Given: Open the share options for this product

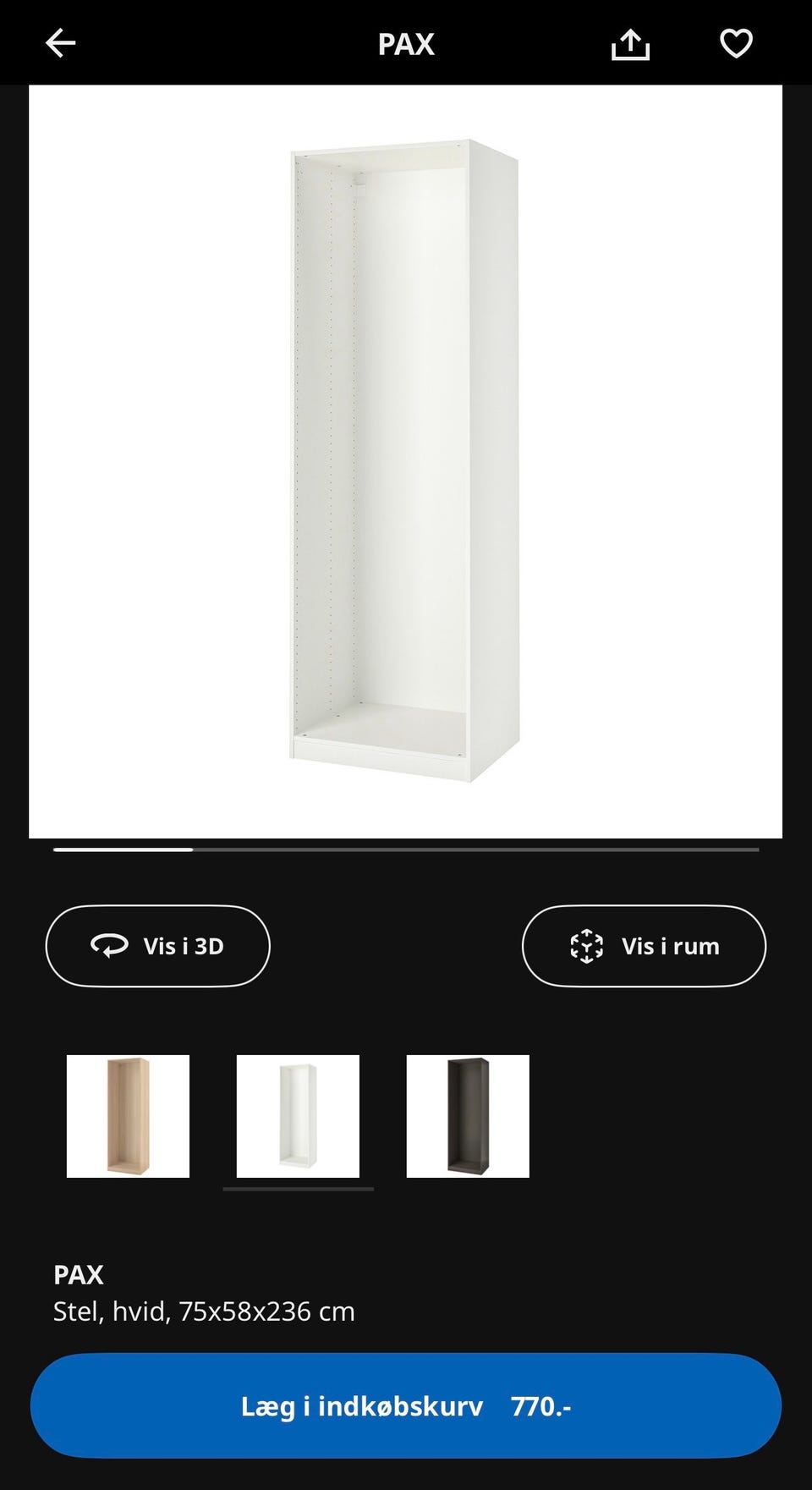Looking at the screenshot, I should (x=631, y=43).
